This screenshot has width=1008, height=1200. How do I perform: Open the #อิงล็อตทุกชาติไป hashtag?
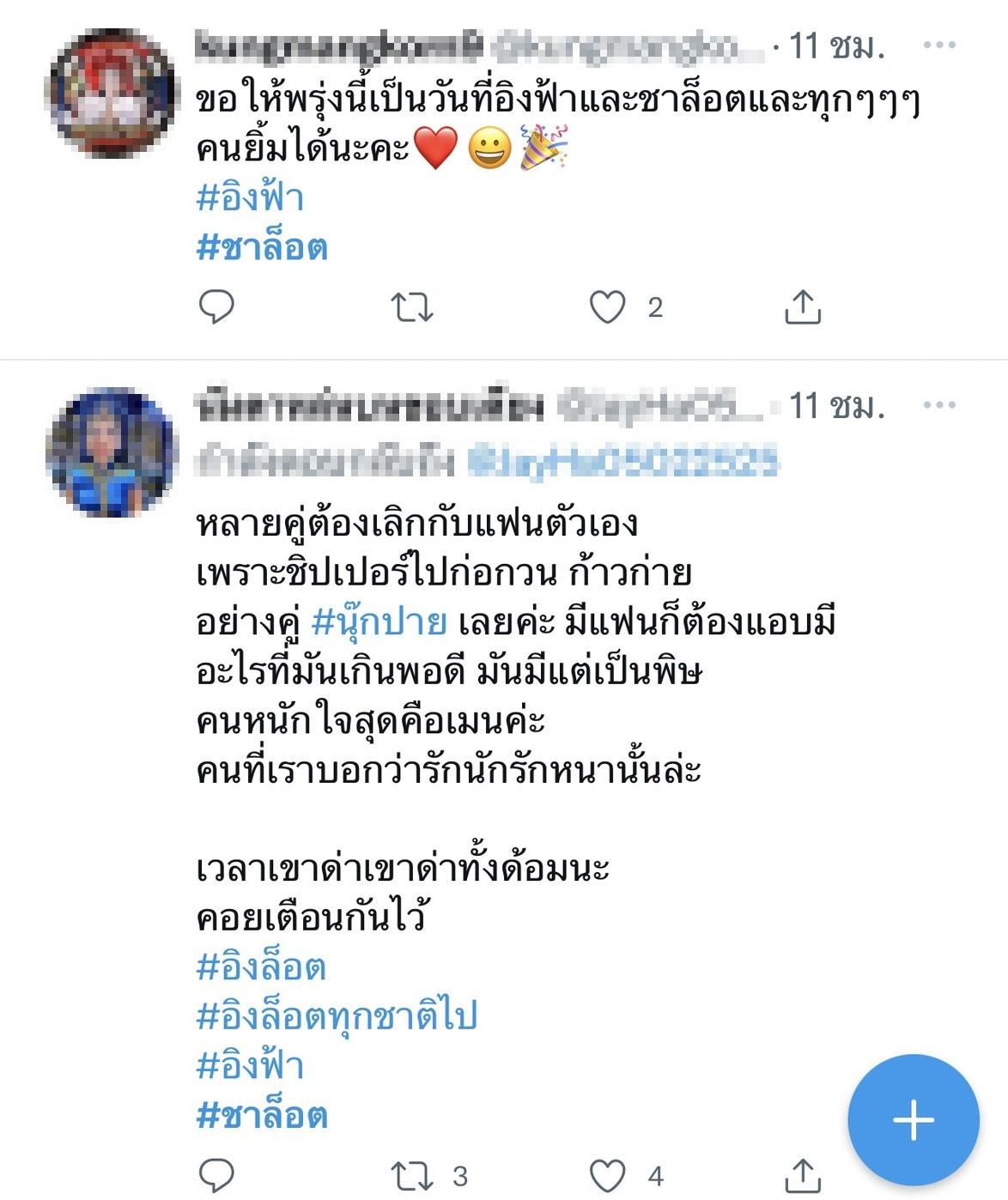(x=337, y=1015)
